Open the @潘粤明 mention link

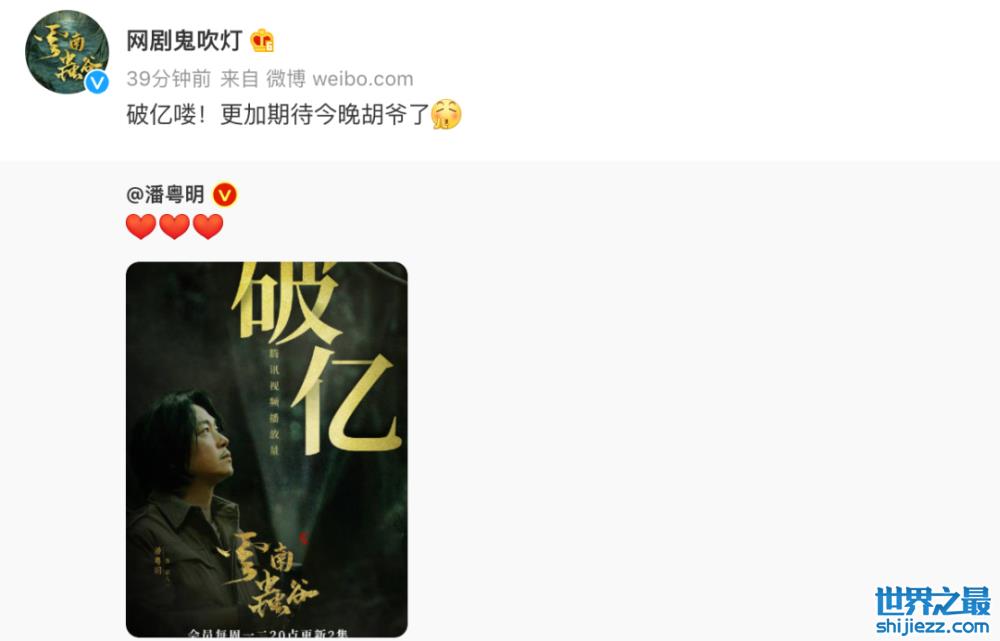coord(166,194)
